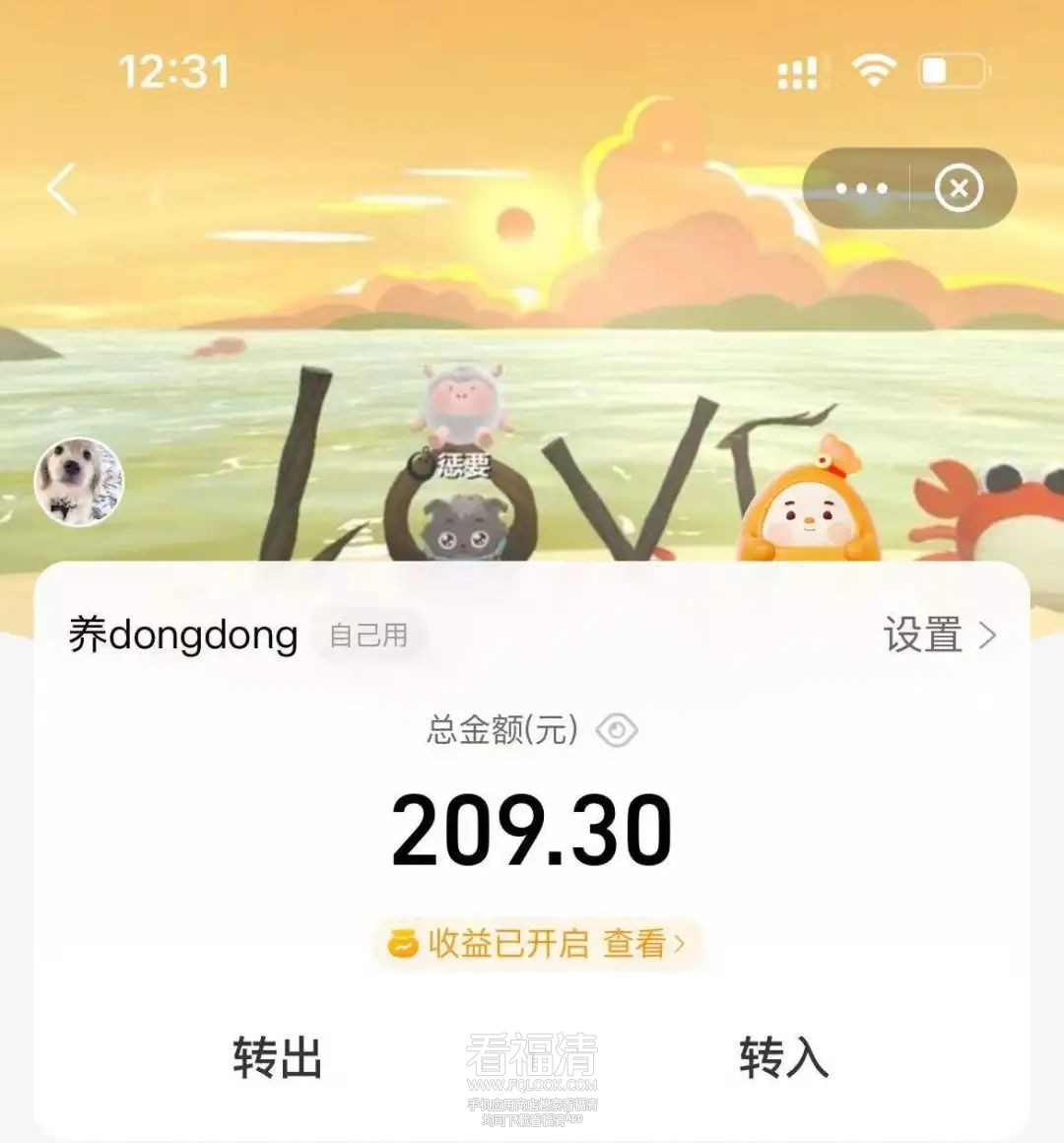Close the mini program

[x=959, y=188]
